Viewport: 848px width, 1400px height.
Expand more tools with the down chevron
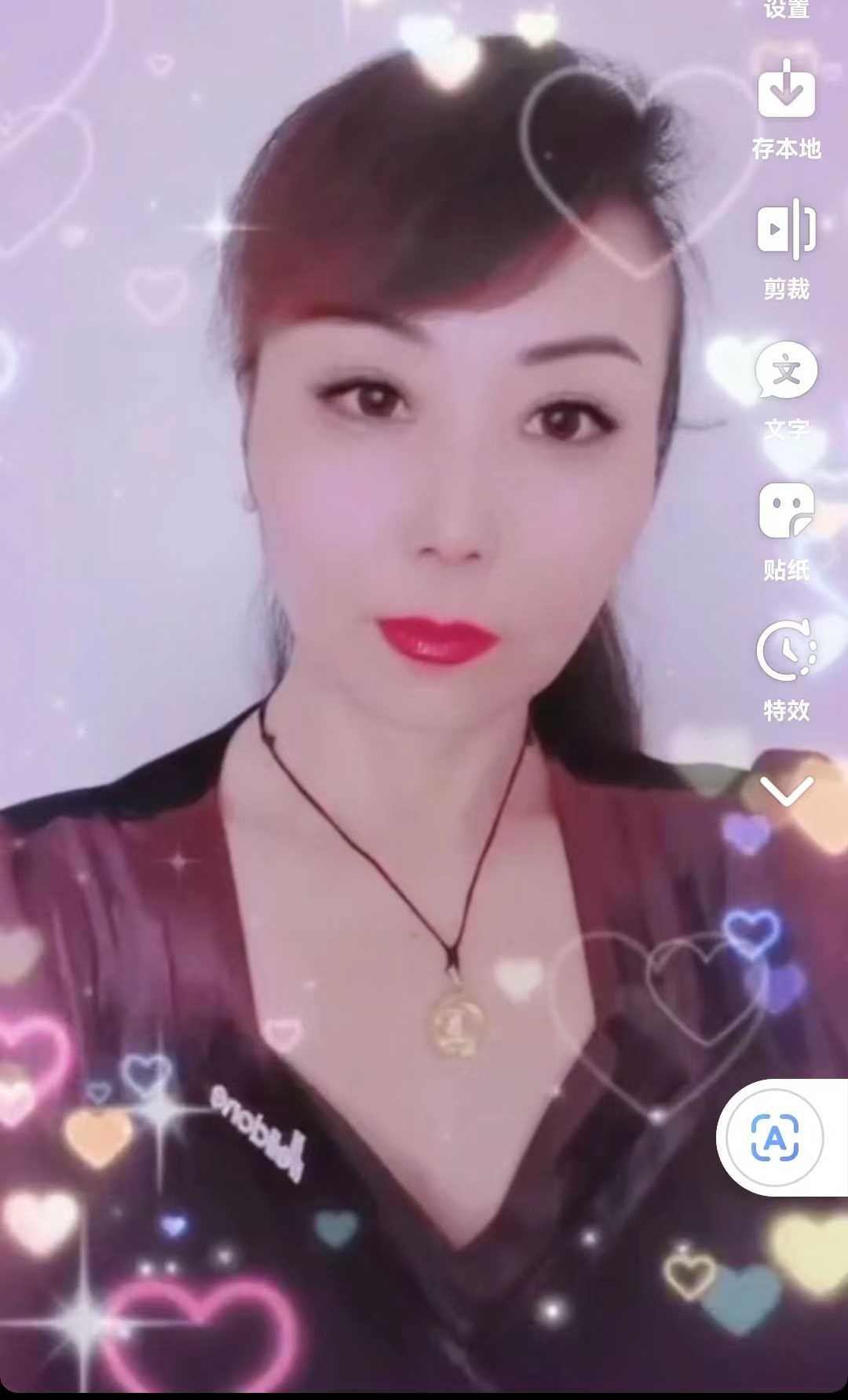click(x=786, y=791)
